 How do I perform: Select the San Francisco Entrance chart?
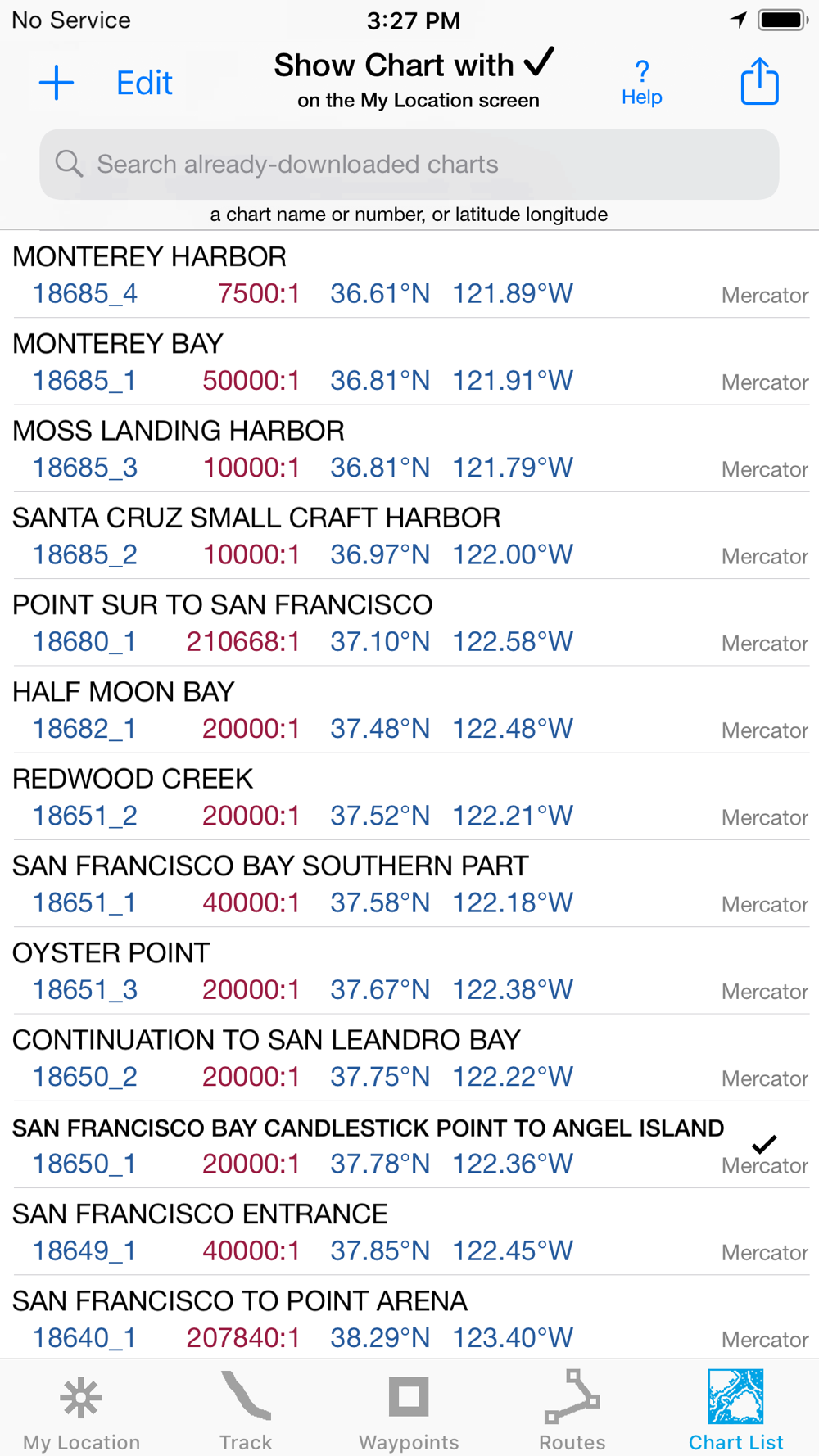point(409,1232)
